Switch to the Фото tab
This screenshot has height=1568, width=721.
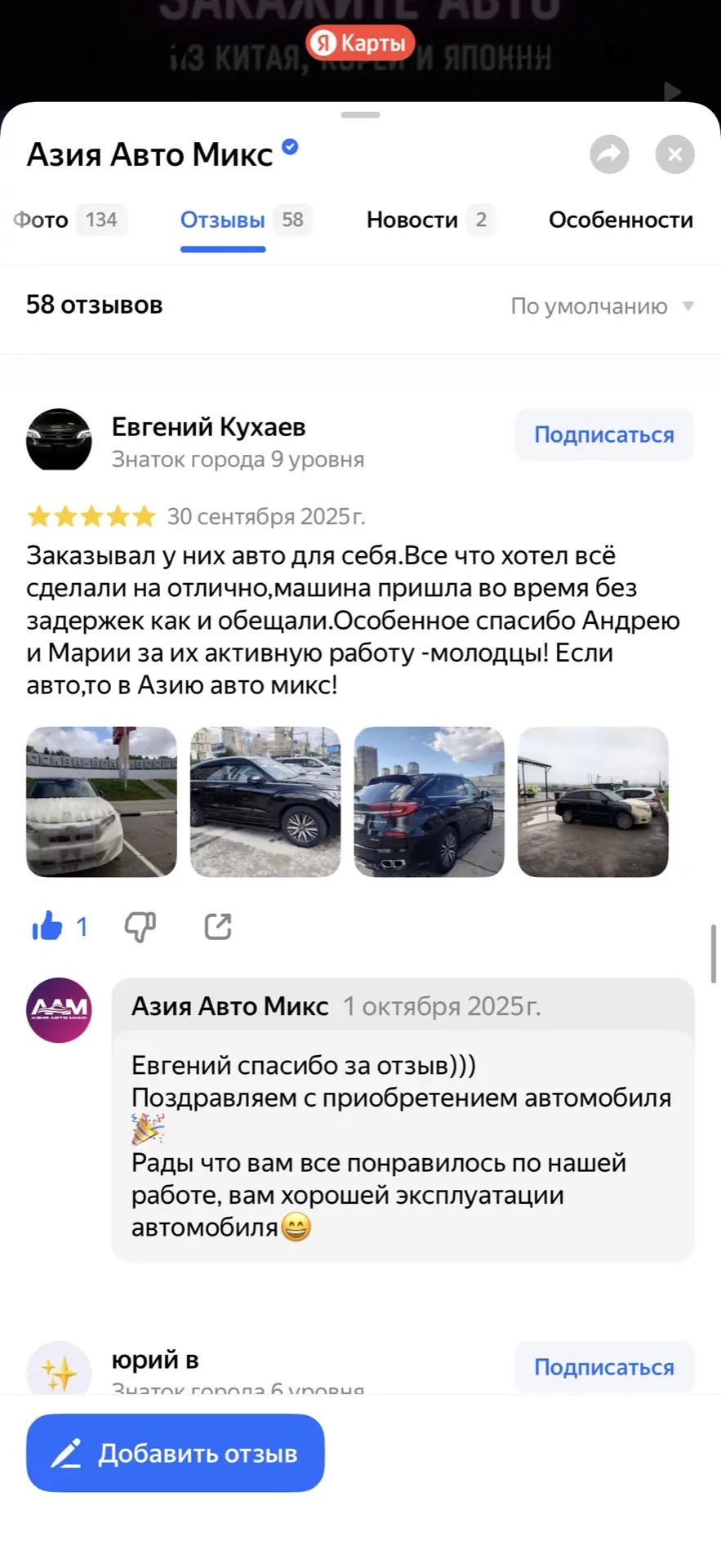[69, 220]
